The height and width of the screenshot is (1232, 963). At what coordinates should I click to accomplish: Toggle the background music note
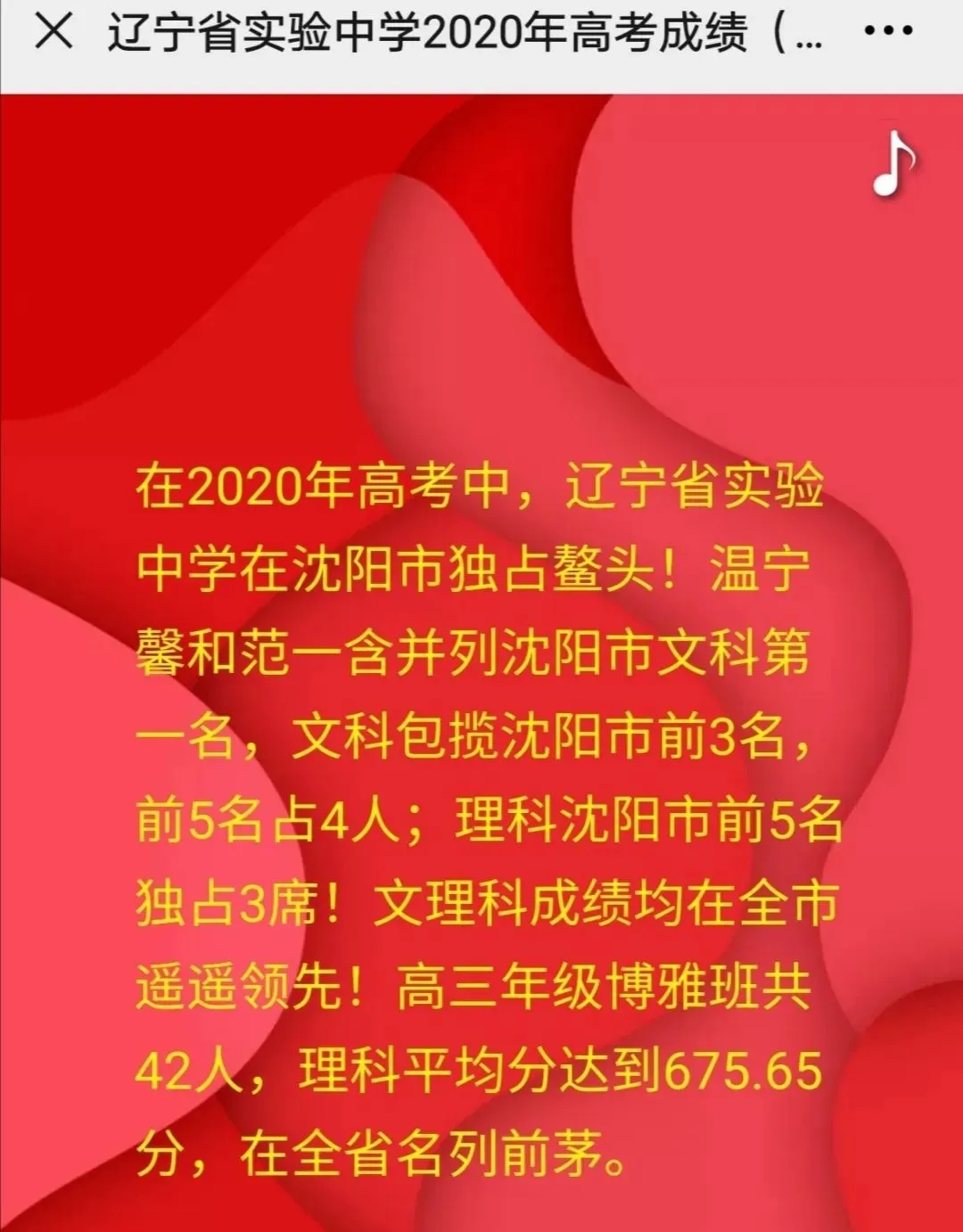(893, 163)
